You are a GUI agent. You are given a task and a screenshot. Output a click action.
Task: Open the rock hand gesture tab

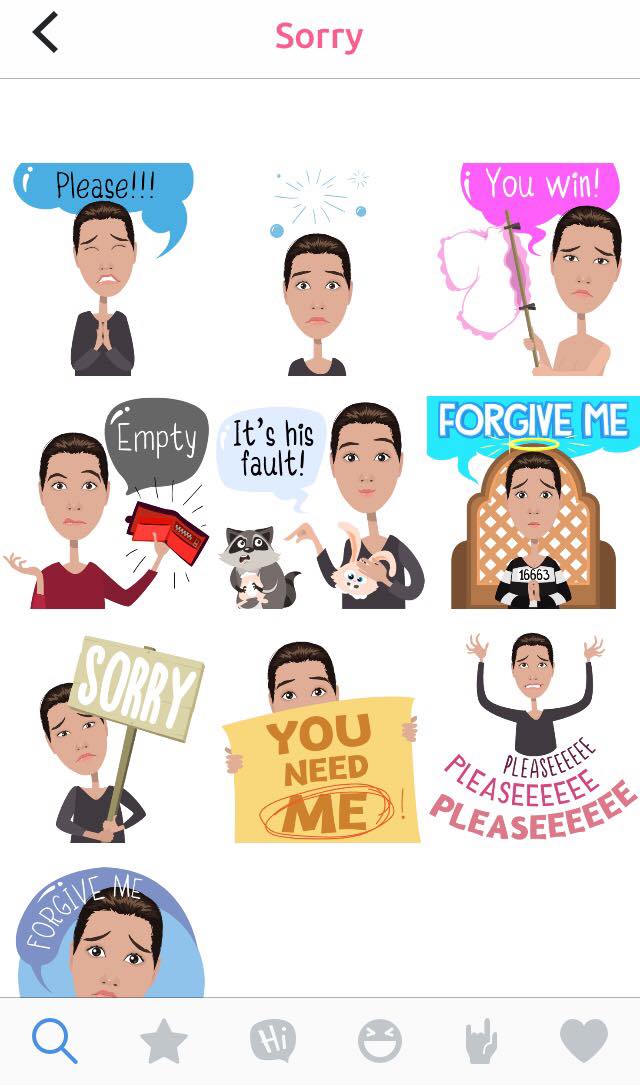[481, 1042]
